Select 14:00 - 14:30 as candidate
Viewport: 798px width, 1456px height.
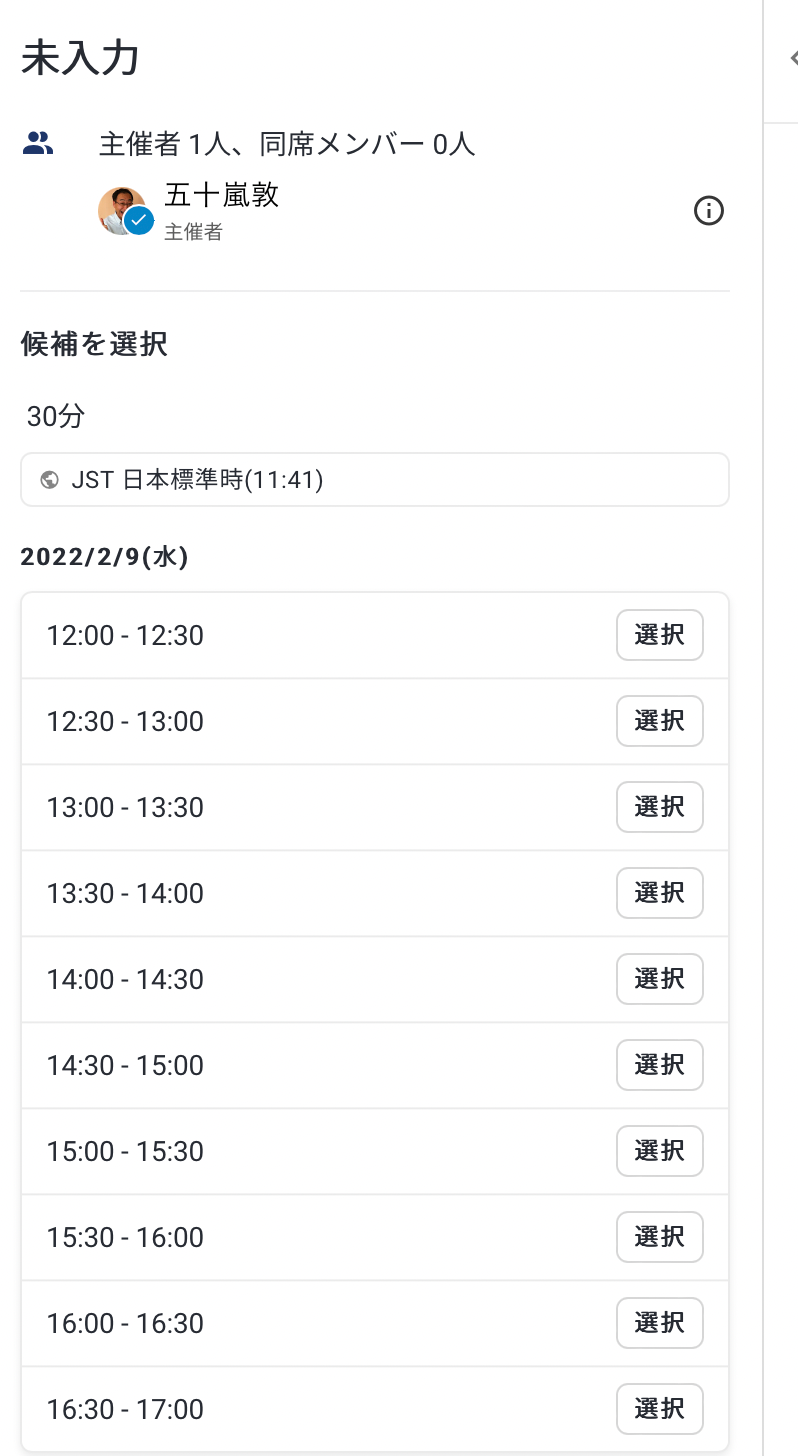click(x=659, y=979)
